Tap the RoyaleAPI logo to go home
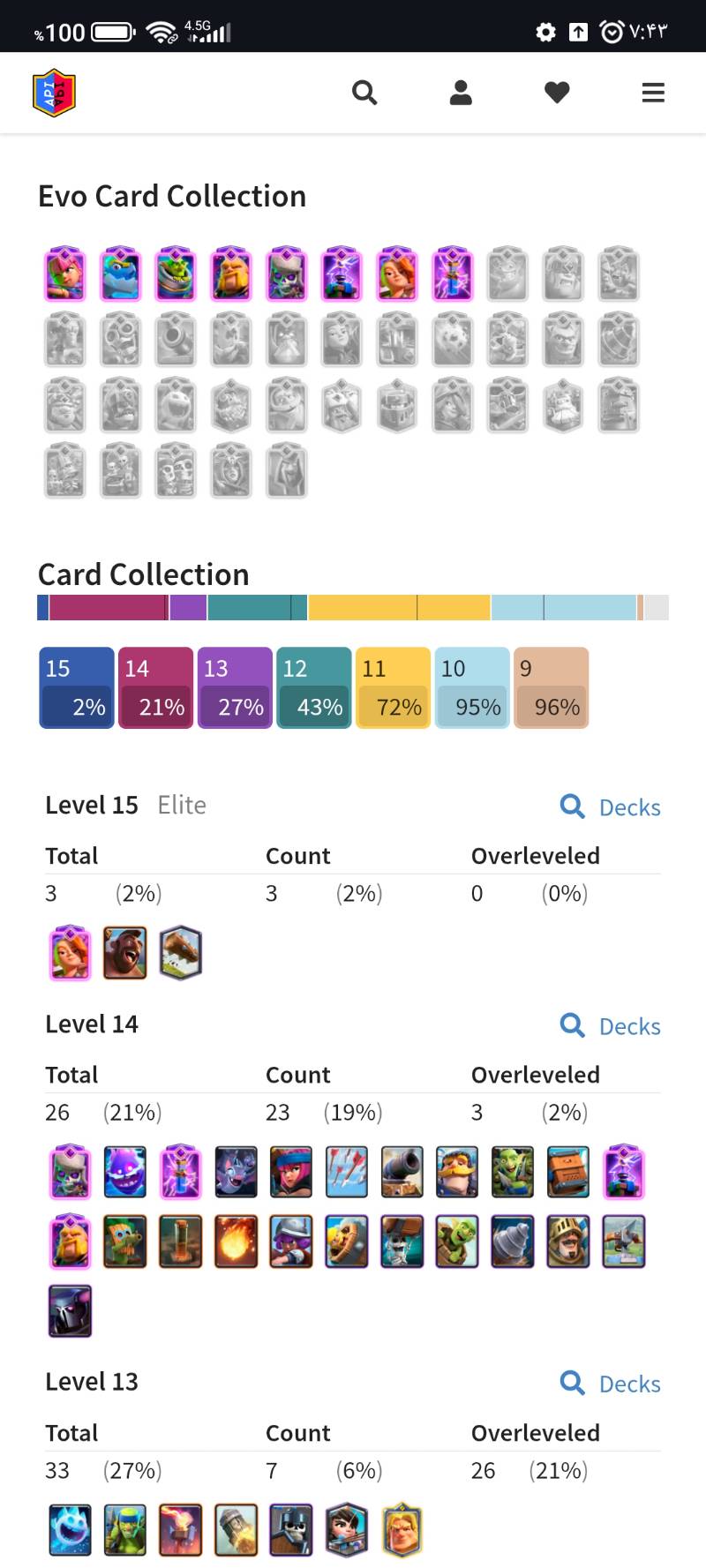Image resolution: width=706 pixels, height=1568 pixels. 54,93
